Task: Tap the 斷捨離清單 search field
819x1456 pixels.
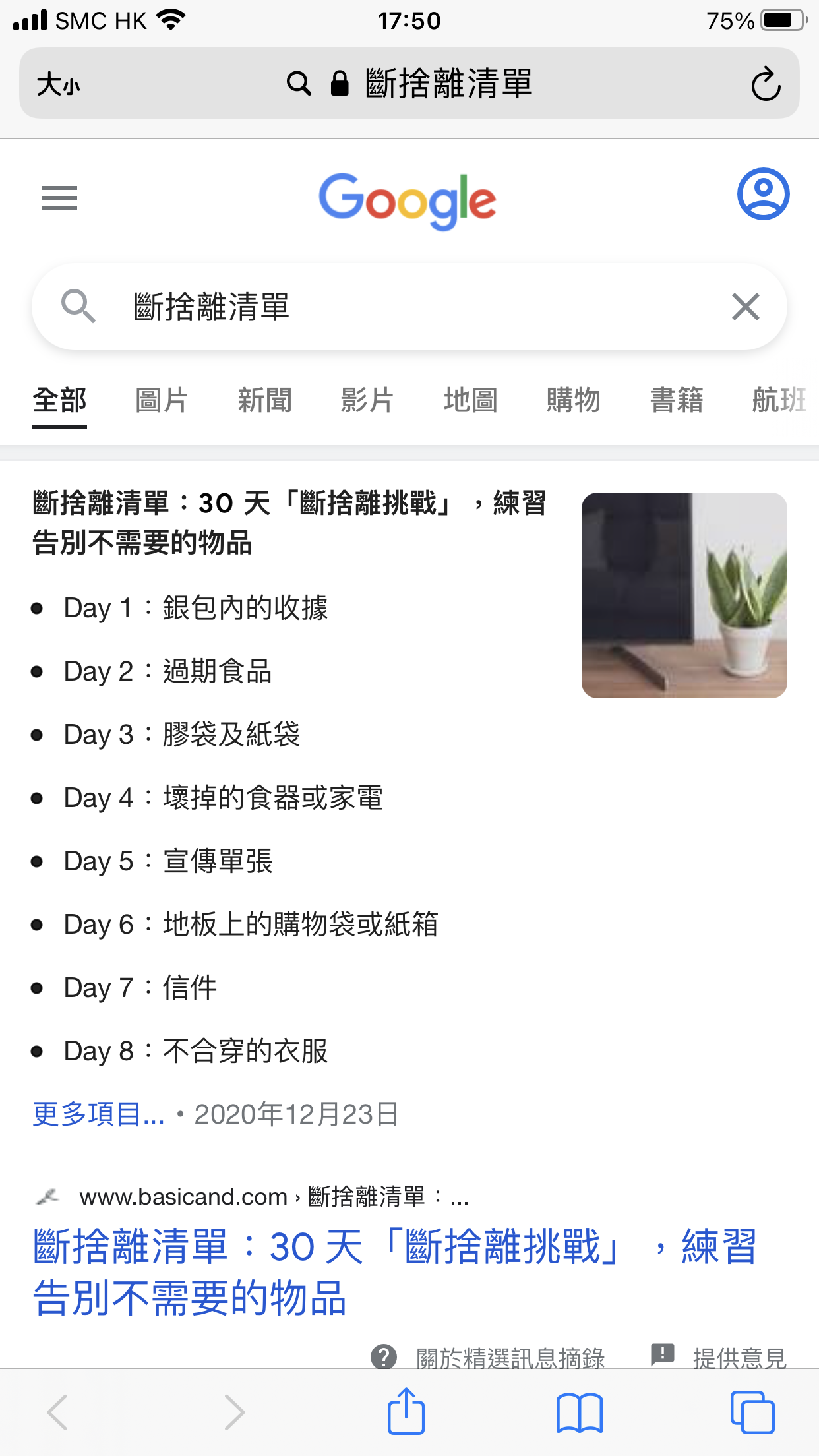Action: (x=409, y=307)
